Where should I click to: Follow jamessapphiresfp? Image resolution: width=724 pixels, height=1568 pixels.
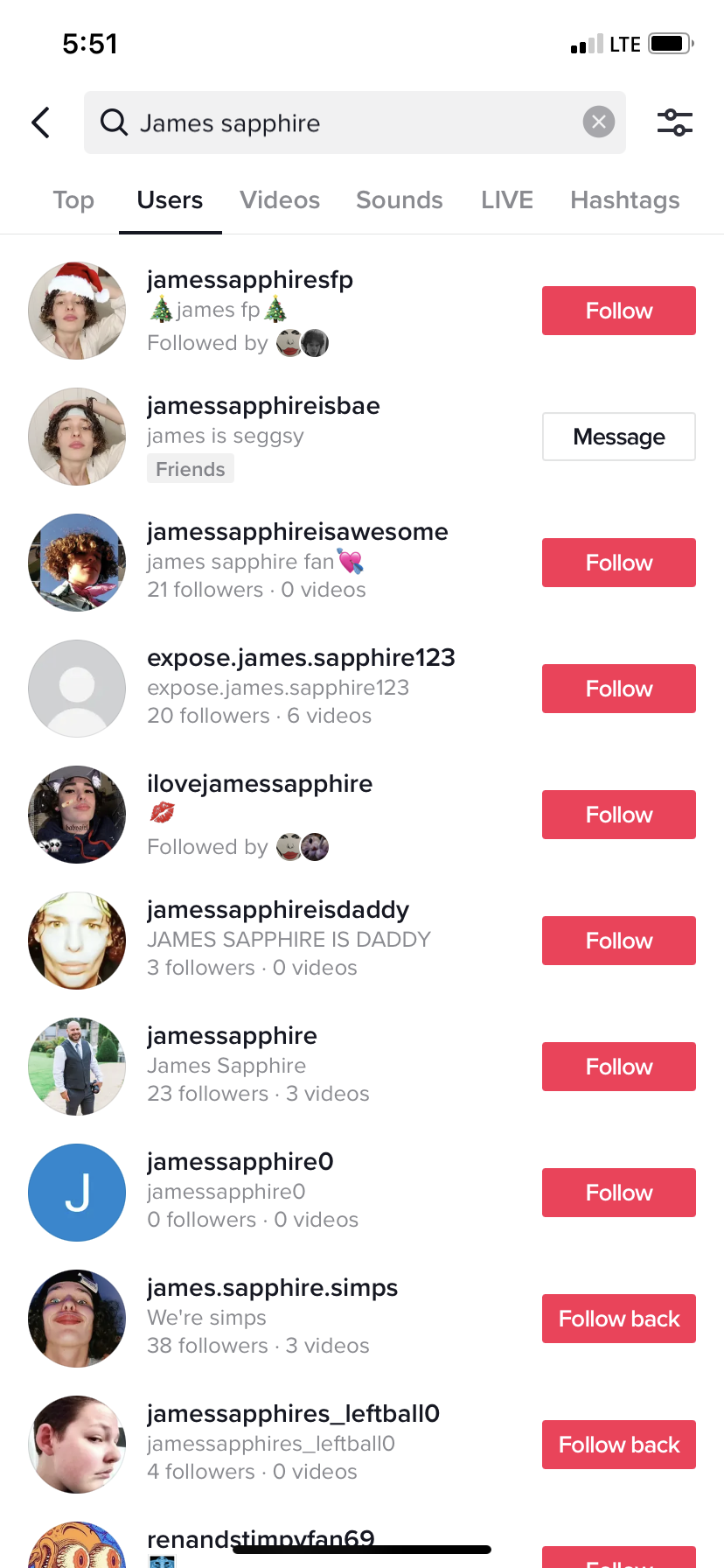tap(619, 311)
